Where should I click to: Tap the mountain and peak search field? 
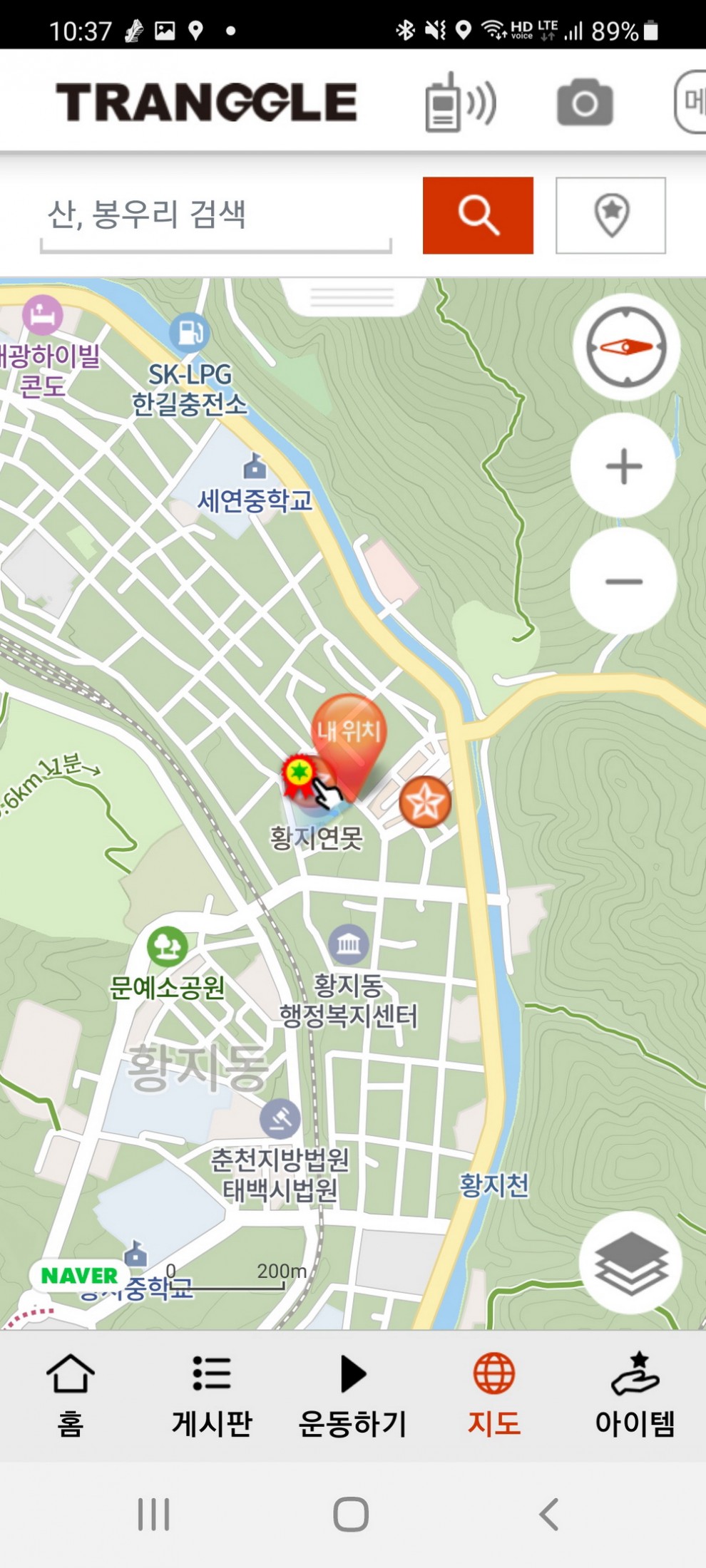pos(215,215)
